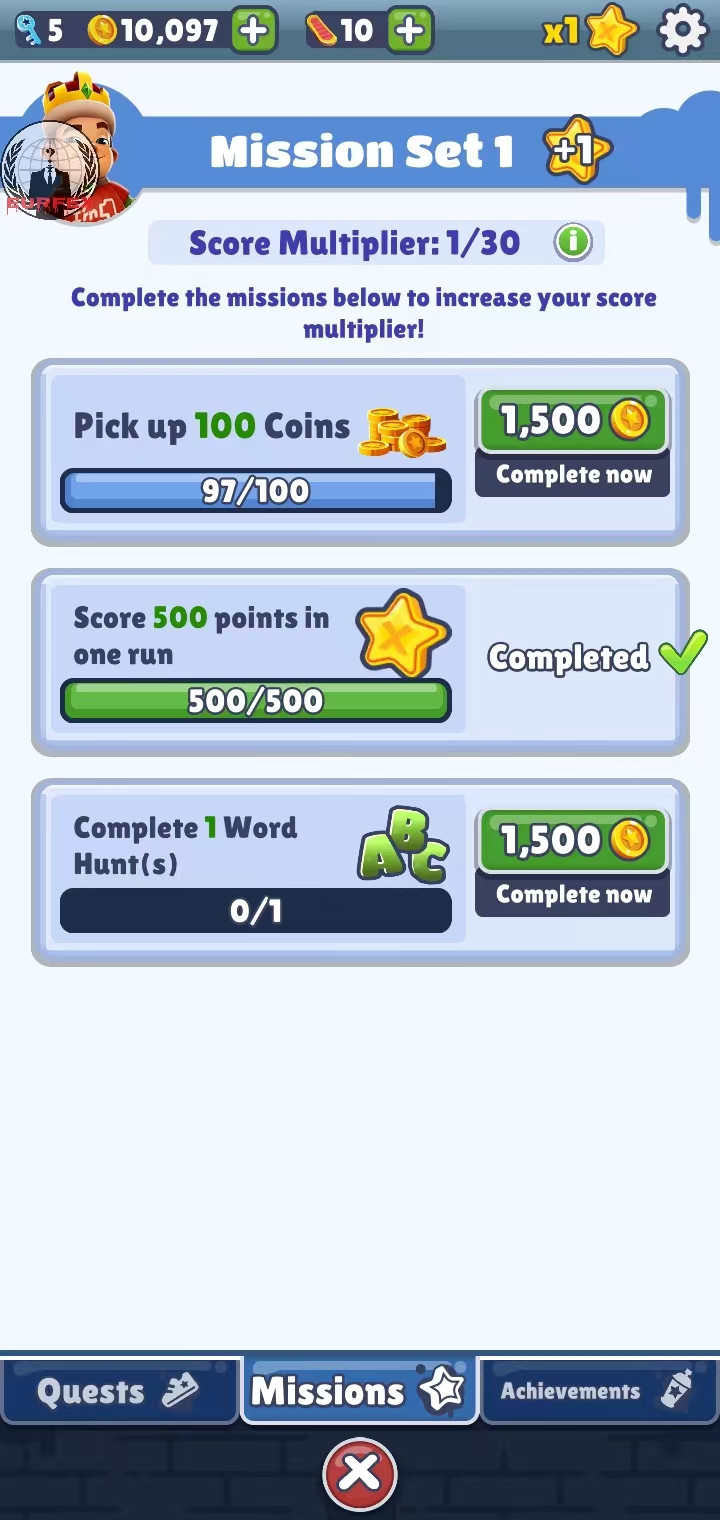
Task: Close the missions screen
Action: (360, 1473)
